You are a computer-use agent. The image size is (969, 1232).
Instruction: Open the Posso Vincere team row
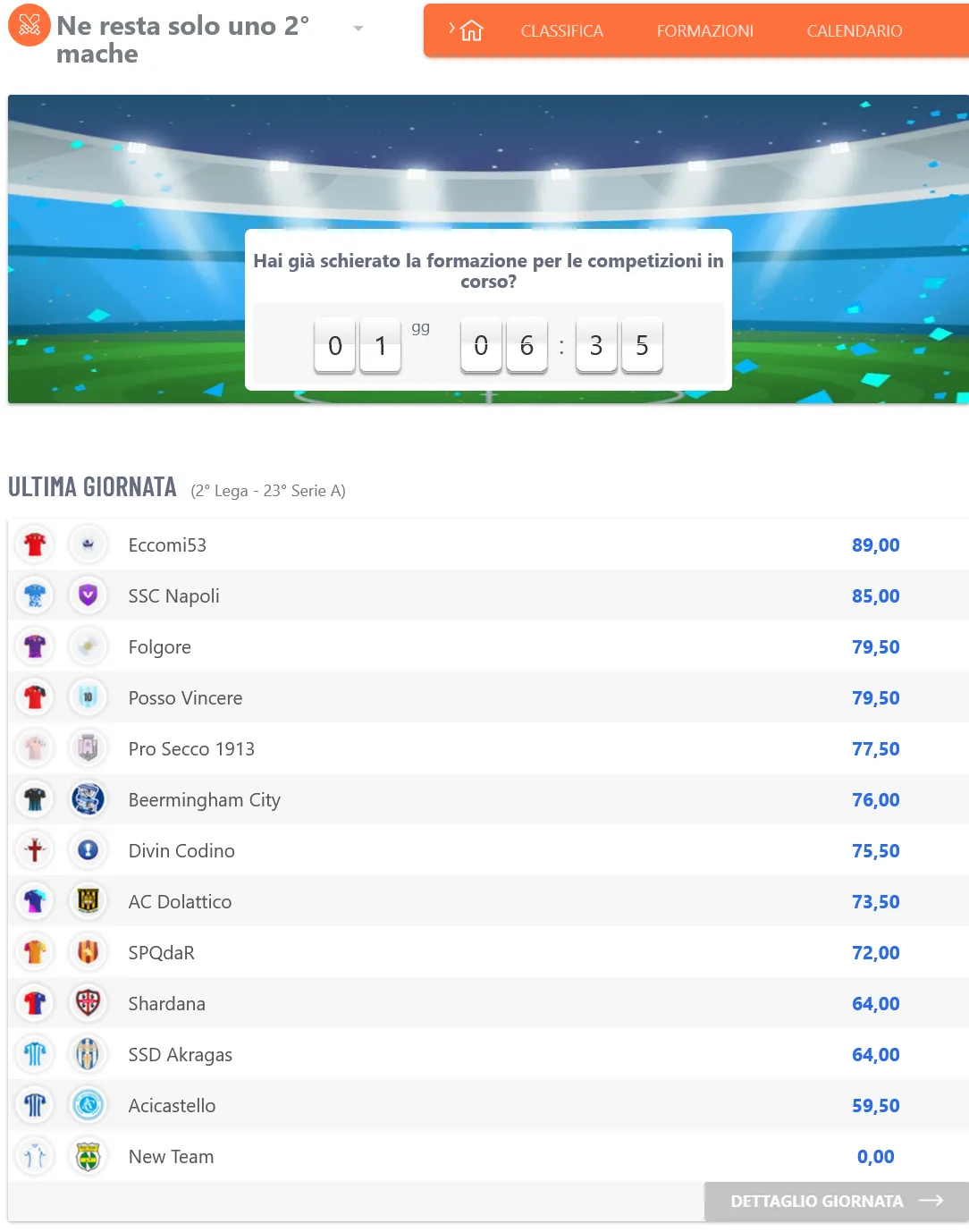coord(185,698)
